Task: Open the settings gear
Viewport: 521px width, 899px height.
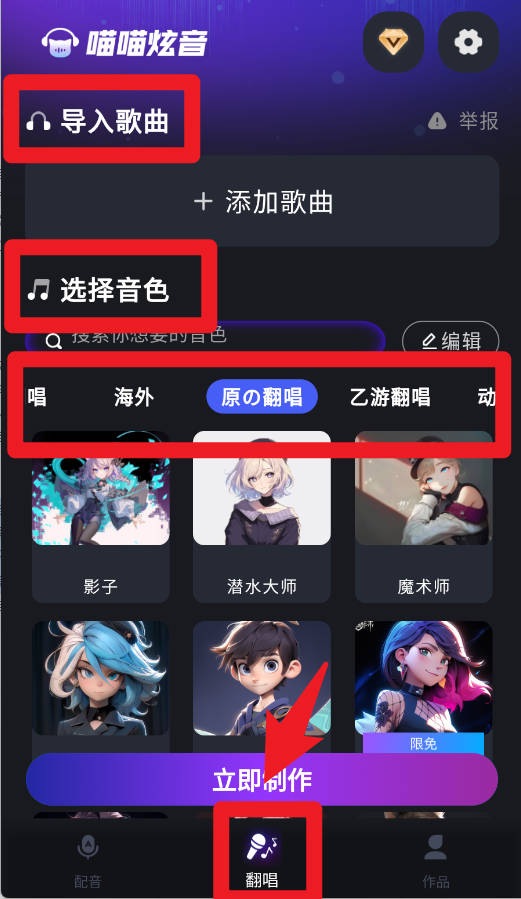Action: [468, 42]
